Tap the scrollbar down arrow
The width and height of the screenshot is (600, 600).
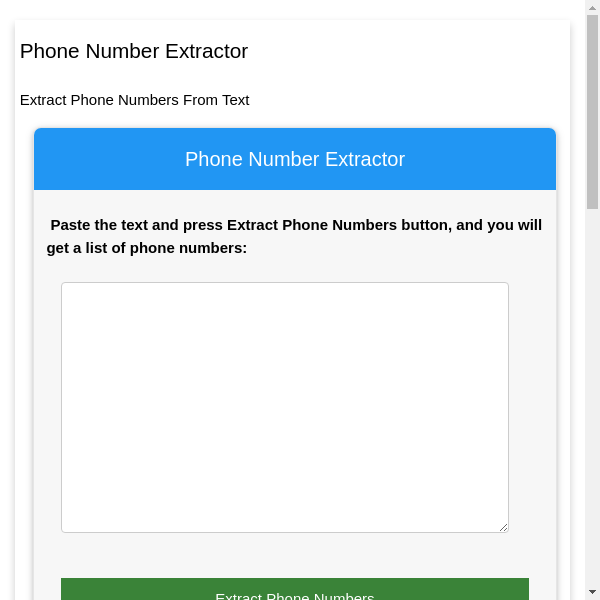(x=592, y=592)
